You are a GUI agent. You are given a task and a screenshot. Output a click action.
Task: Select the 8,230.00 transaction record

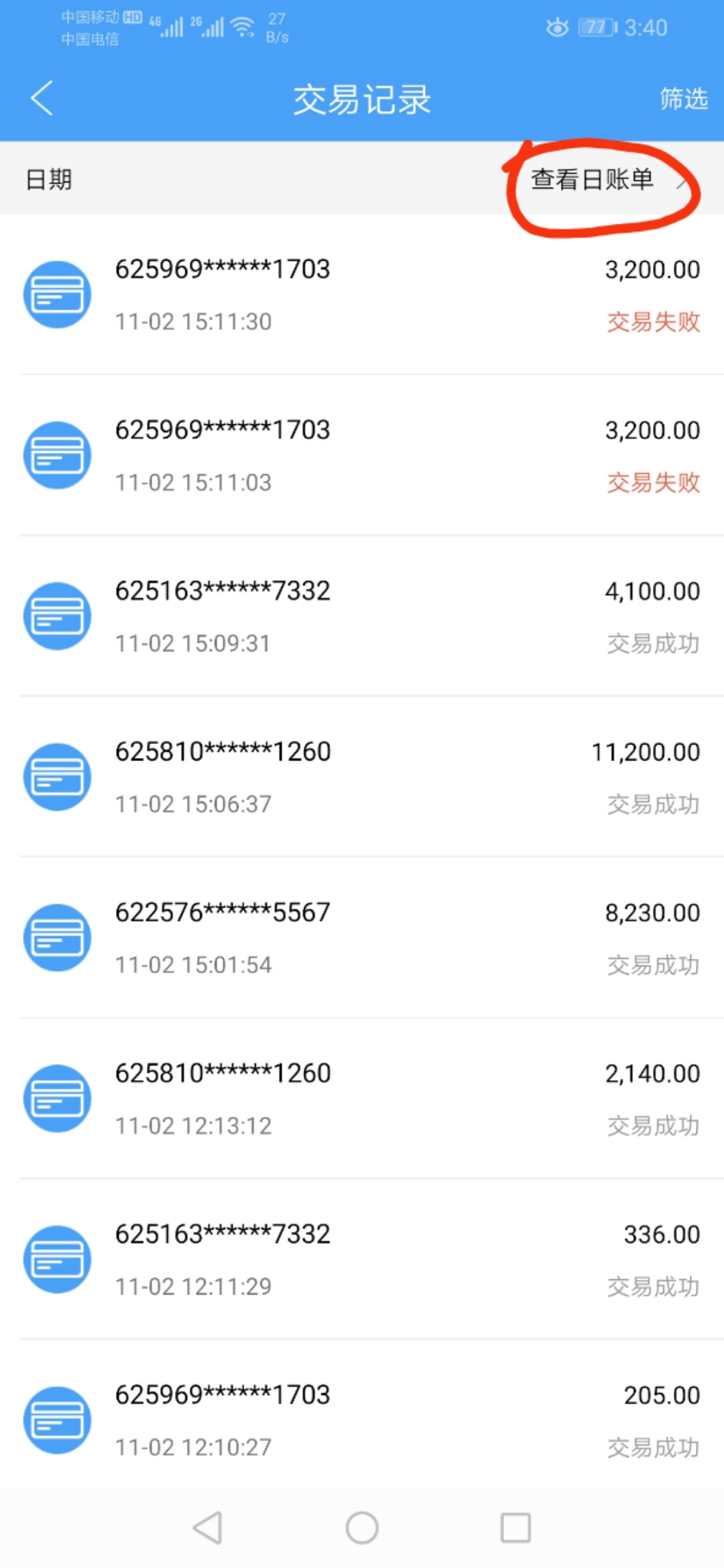tap(362, 938)
